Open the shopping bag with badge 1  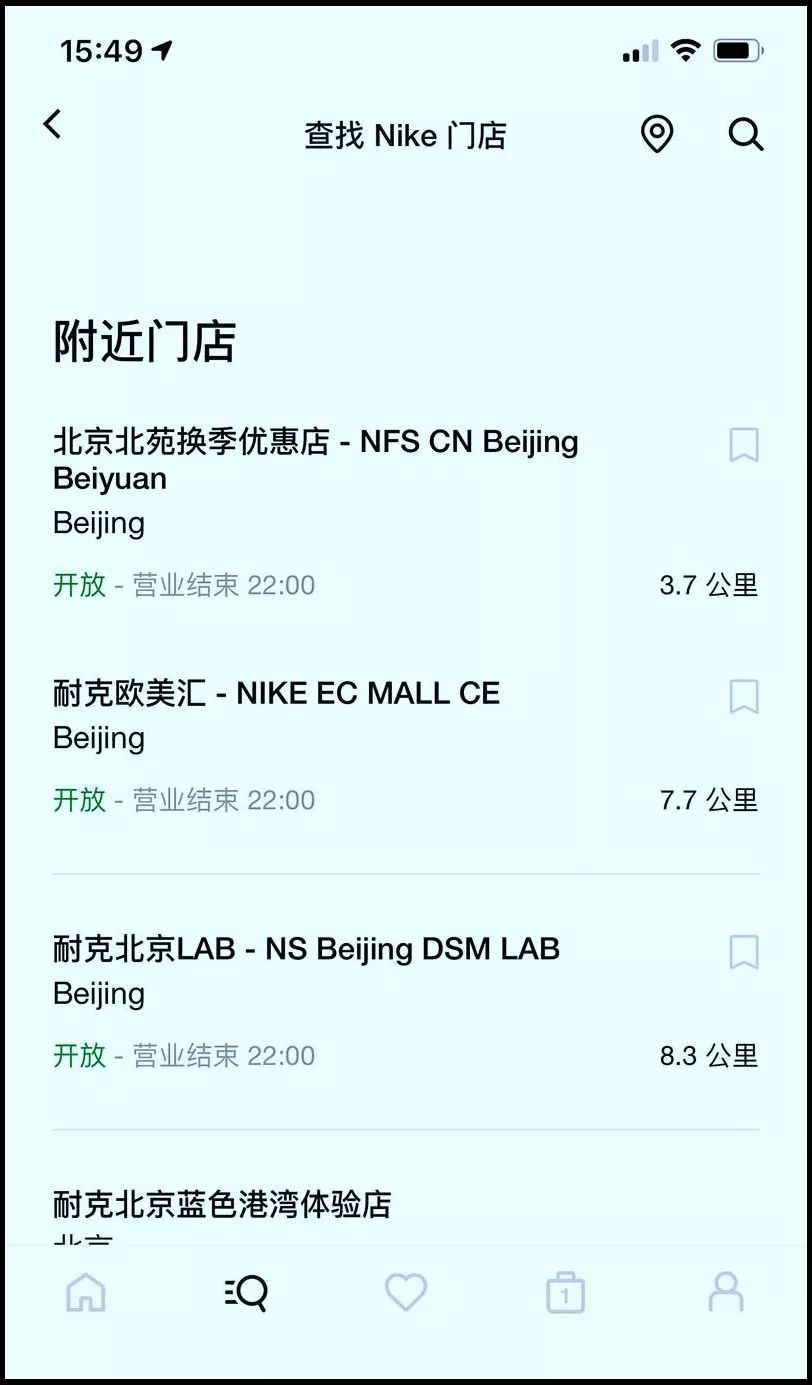[565, 1292]
